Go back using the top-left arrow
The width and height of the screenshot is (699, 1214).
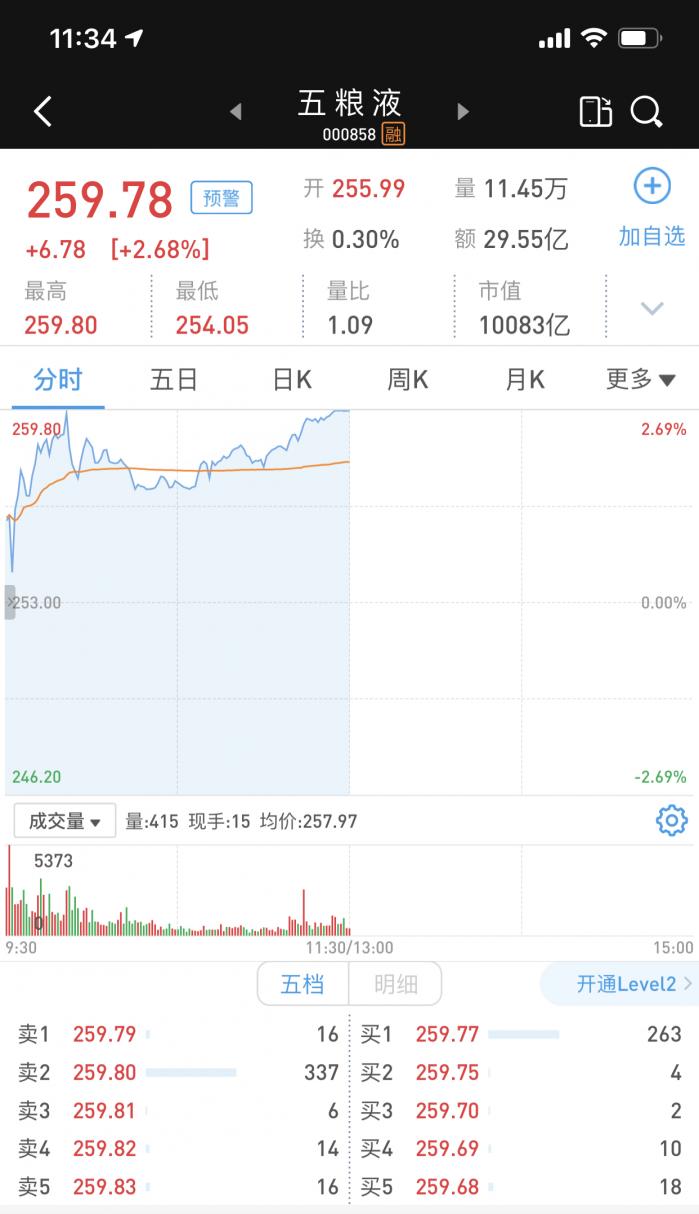click(x=43, y=111)
